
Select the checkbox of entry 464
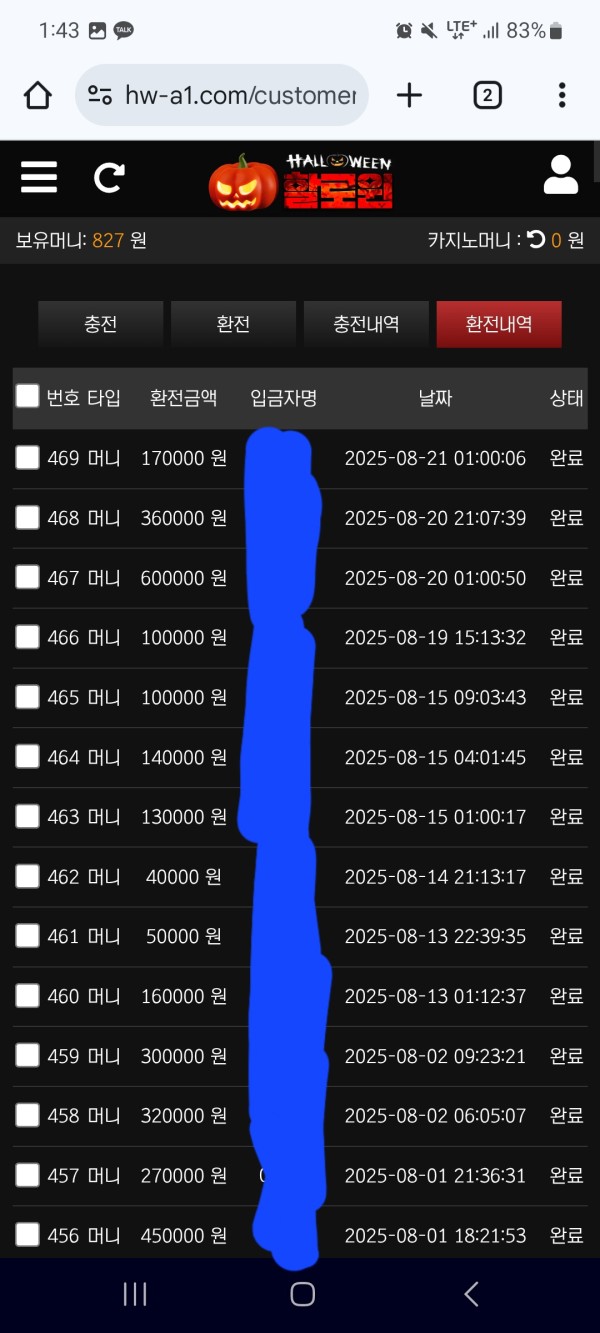coord(27,757)
